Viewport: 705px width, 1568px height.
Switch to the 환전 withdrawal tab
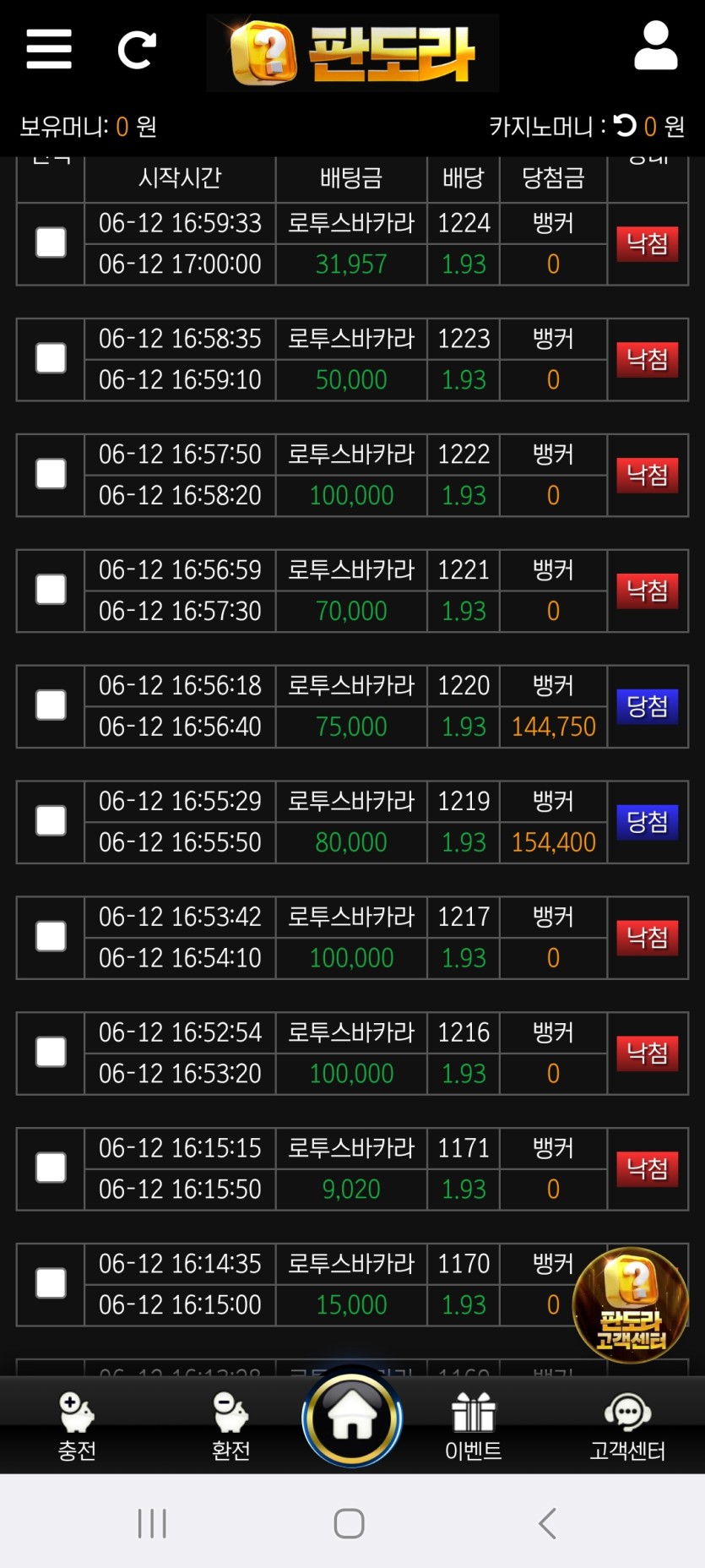(230, 1428)
